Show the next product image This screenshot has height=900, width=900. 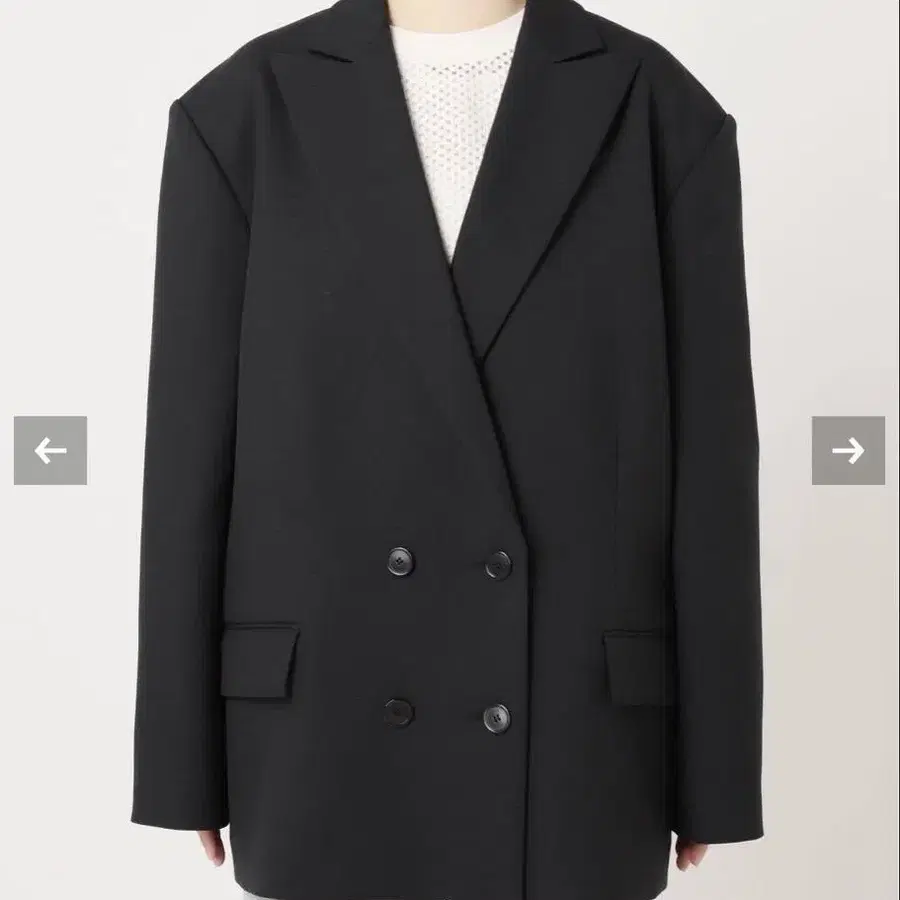(848, 451)
